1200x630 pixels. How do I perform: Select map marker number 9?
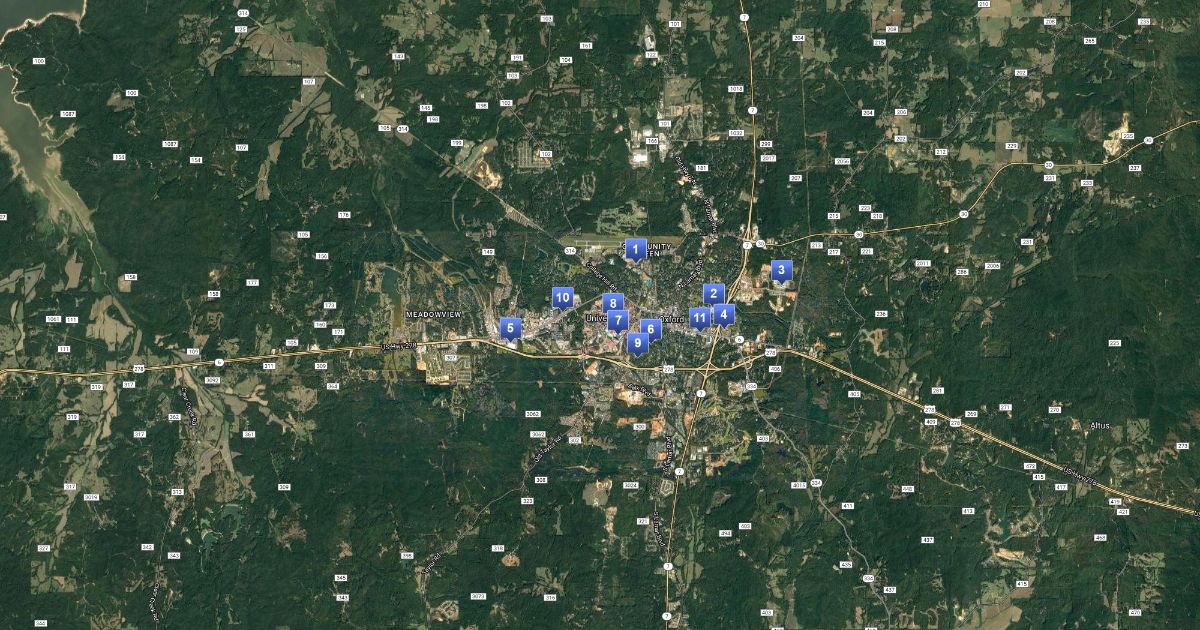637,343
